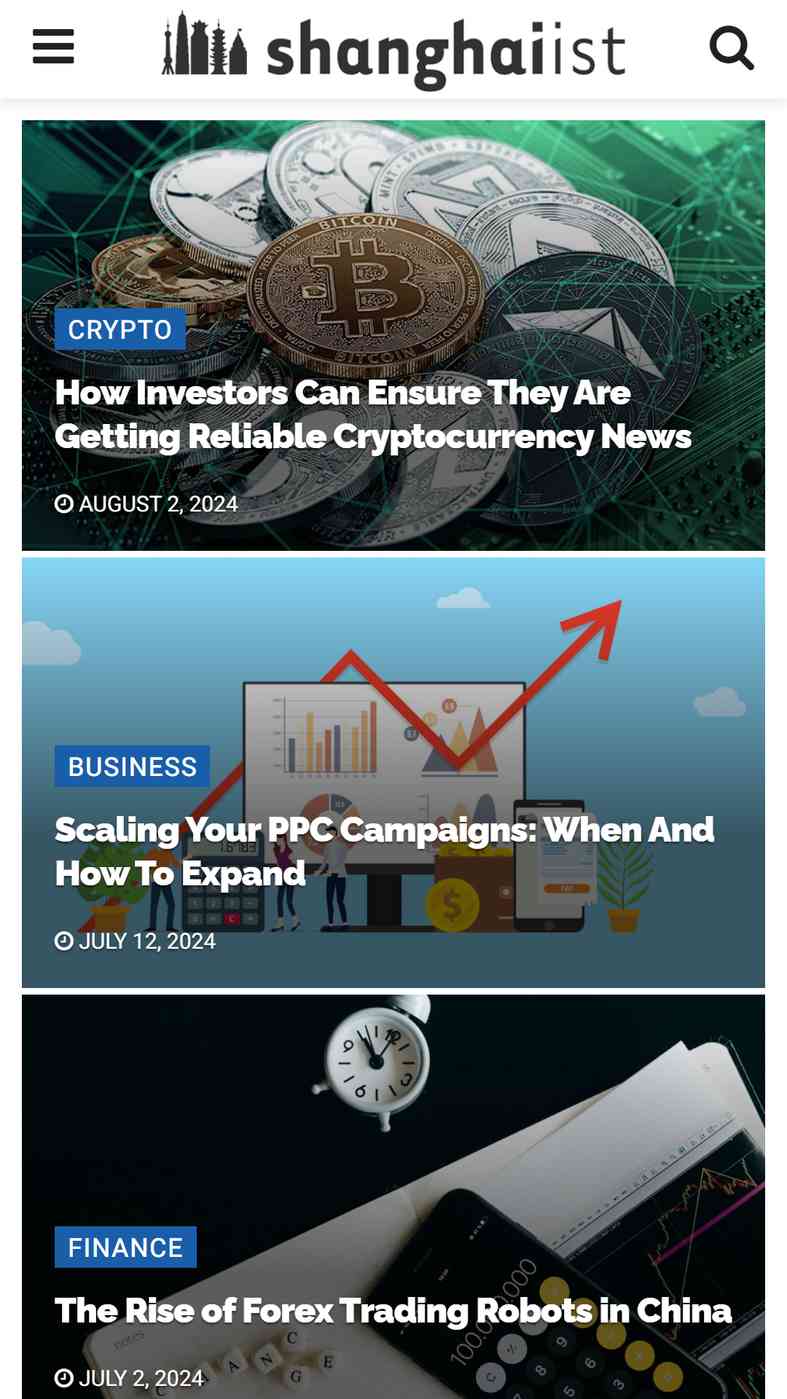Viewport: 787px width, 1399px height.
Task: Open the search icon
Action: coord(731,47)
